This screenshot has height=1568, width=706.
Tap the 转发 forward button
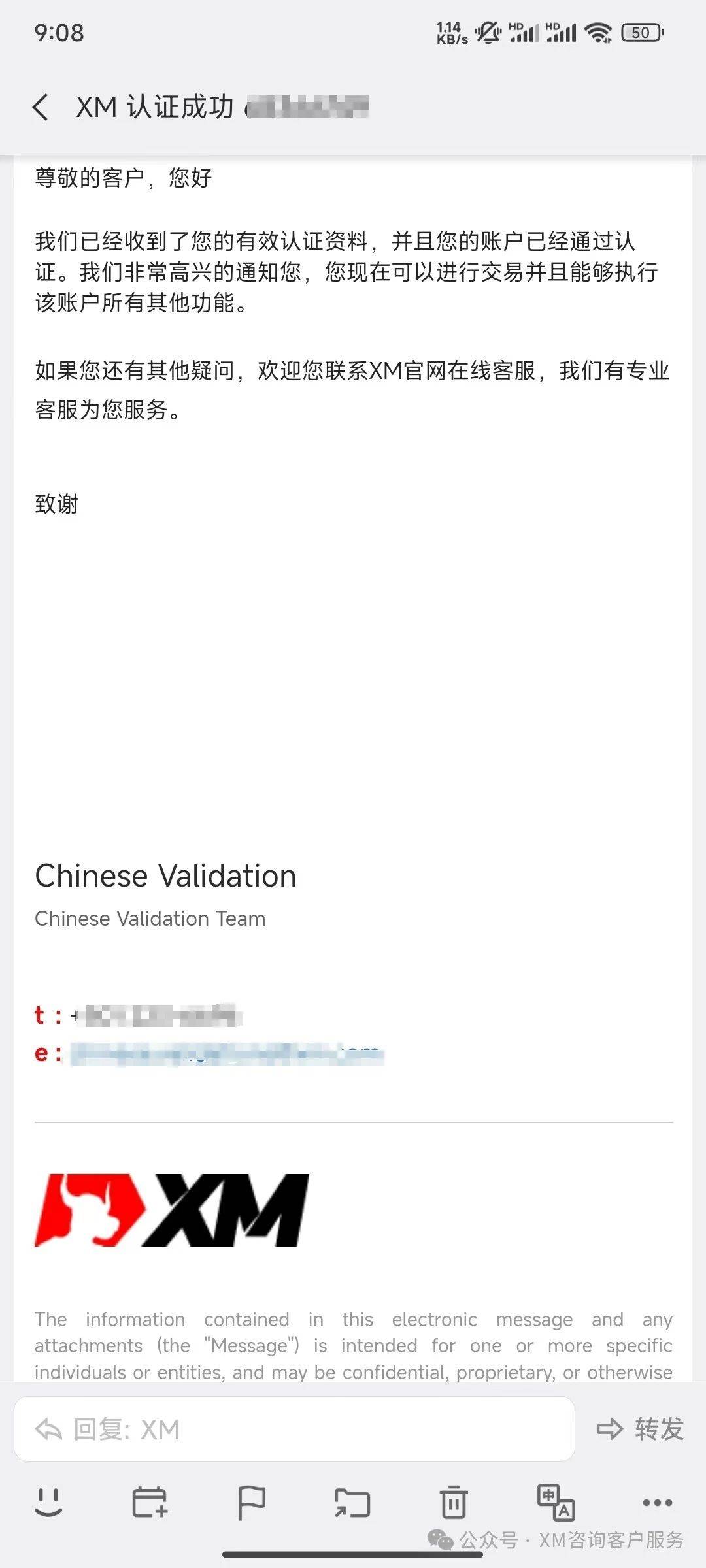point(641,1429)
